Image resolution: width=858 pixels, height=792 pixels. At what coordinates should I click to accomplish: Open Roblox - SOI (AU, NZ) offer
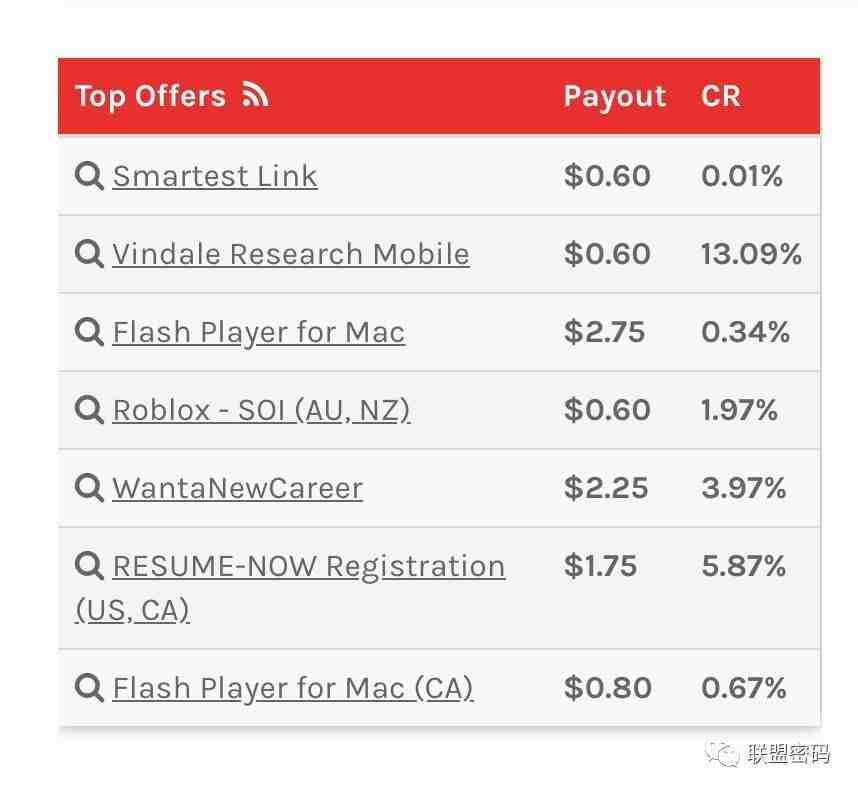(261, 410)
